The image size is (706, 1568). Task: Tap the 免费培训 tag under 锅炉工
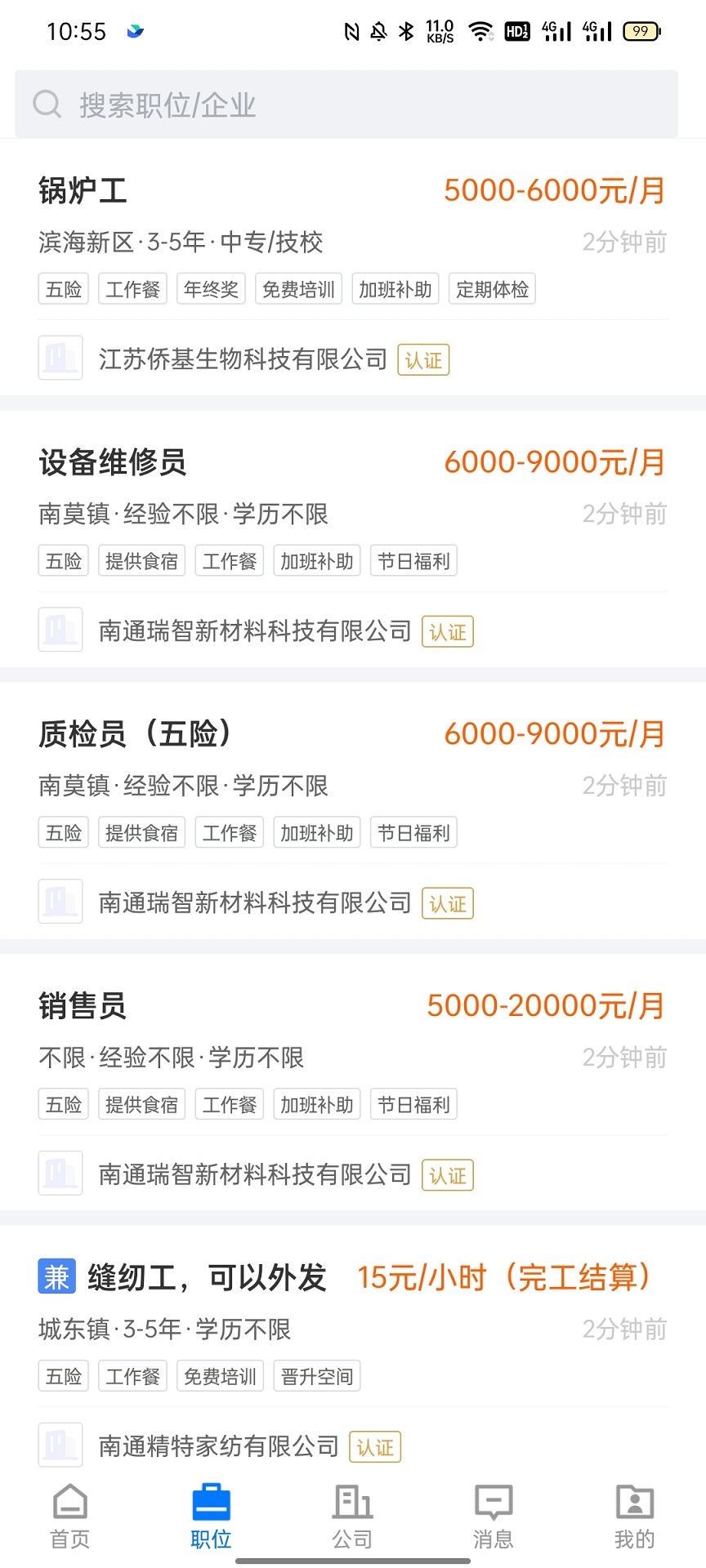point(297,288)
